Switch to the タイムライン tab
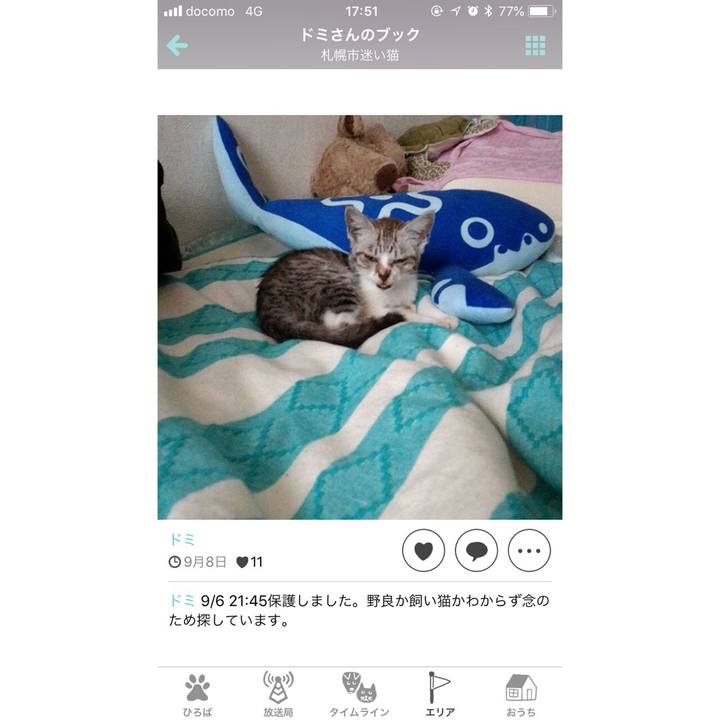The image size is (720, 720). (359, 694)
